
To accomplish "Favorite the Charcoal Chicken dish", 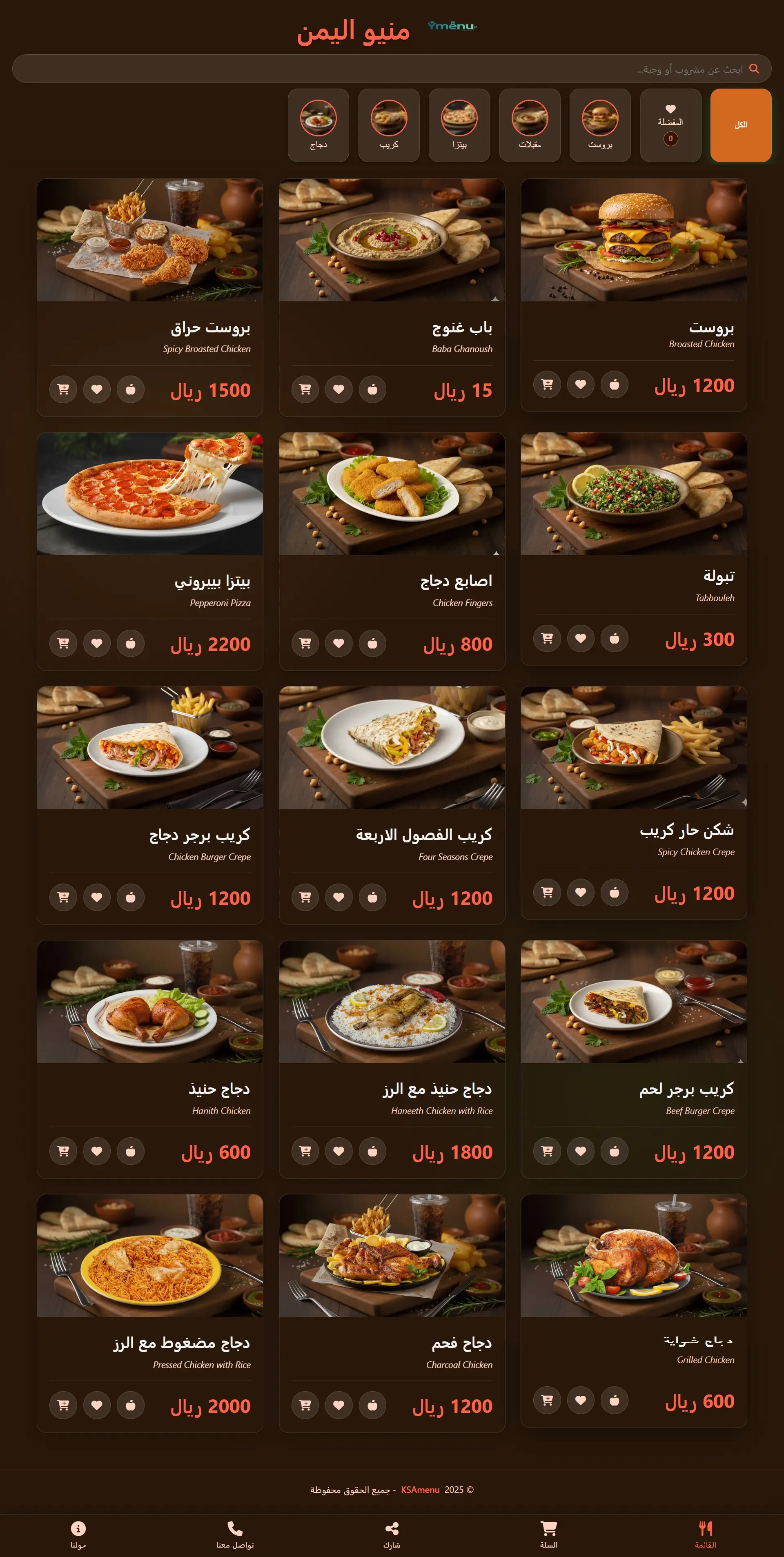I will tap(339, 1405).
